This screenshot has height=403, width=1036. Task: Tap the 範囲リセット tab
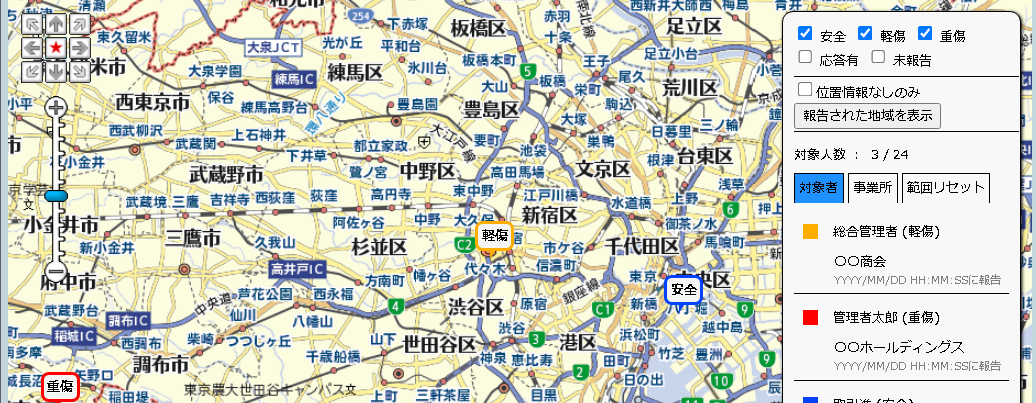coord(944,187)
